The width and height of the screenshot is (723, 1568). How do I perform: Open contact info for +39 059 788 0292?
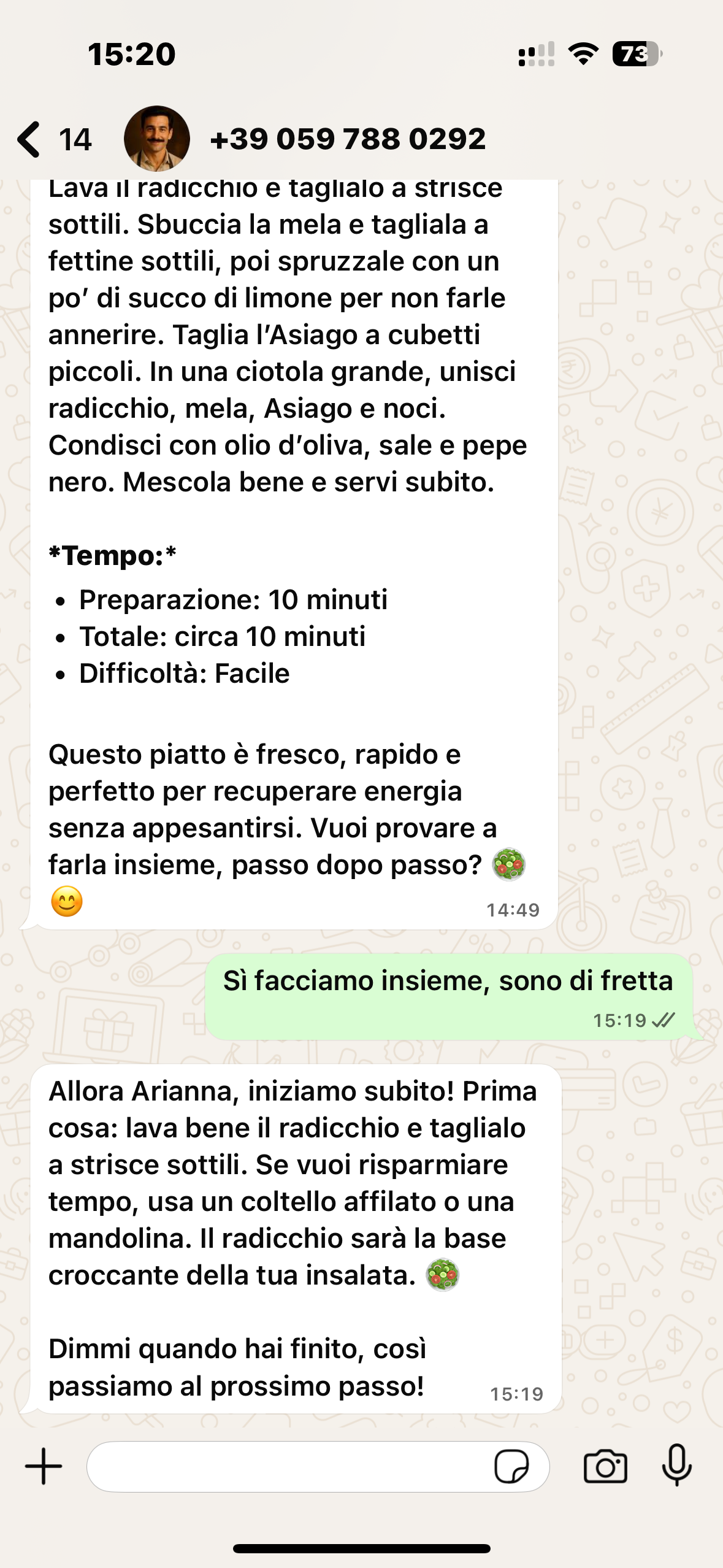point(348,139)
